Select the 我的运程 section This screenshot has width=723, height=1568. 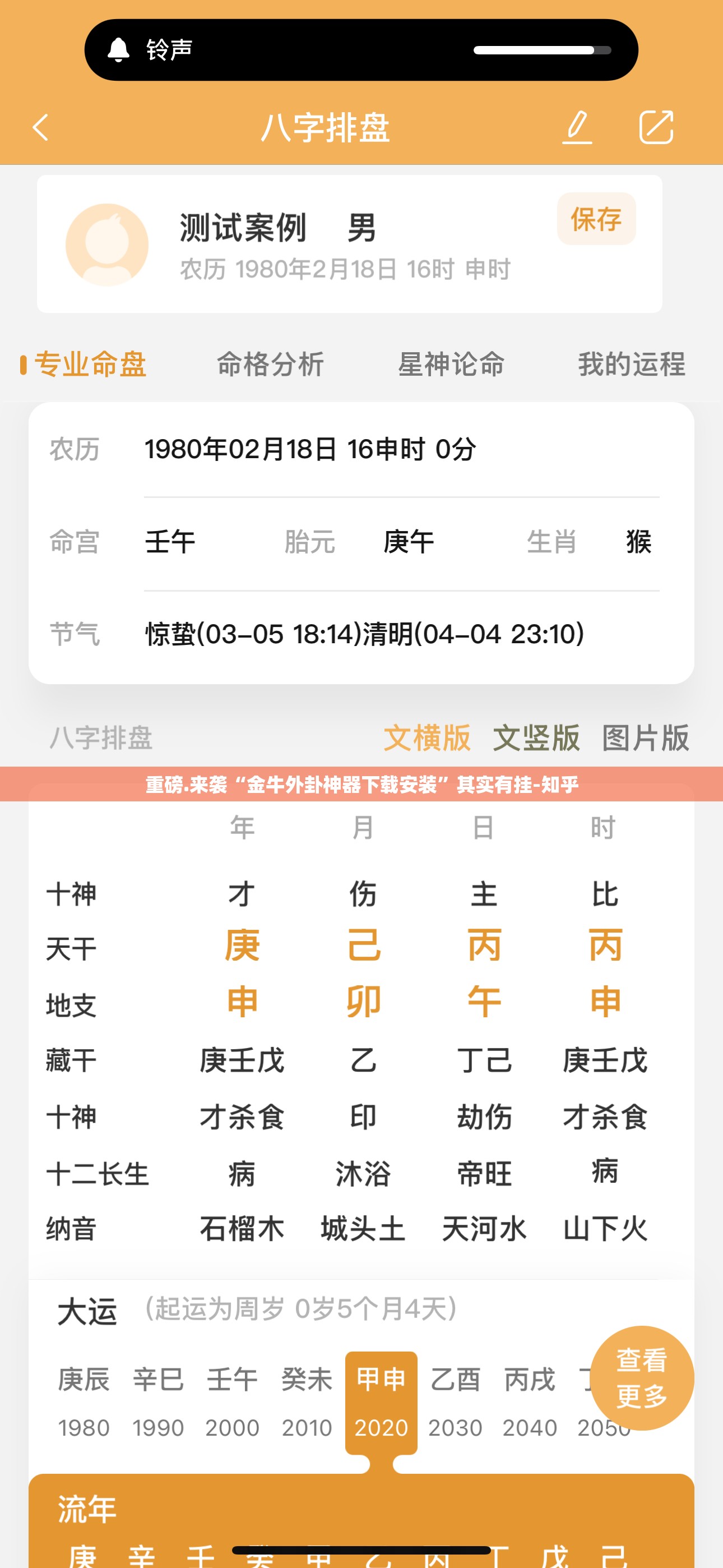point(632,365)
